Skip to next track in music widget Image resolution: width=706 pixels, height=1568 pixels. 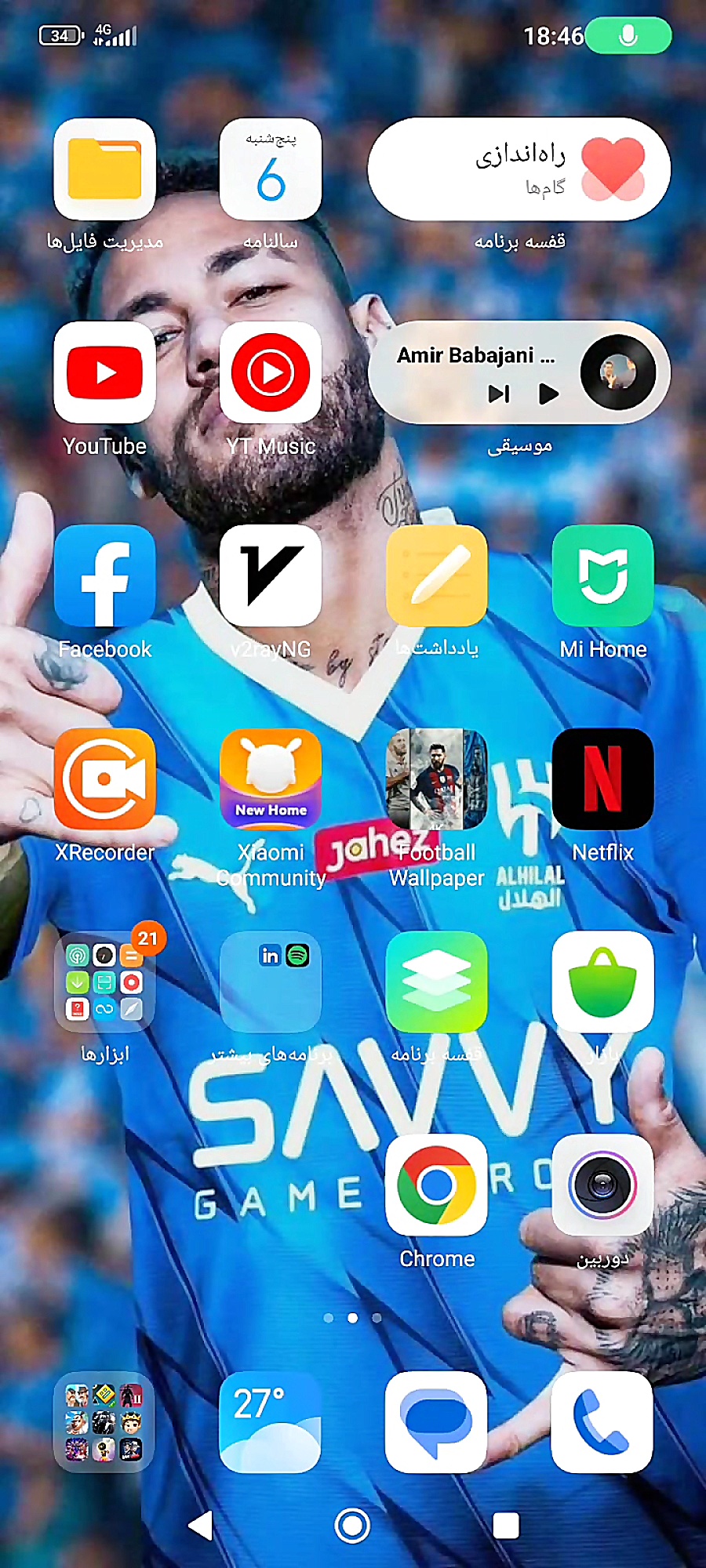(499, 394)
